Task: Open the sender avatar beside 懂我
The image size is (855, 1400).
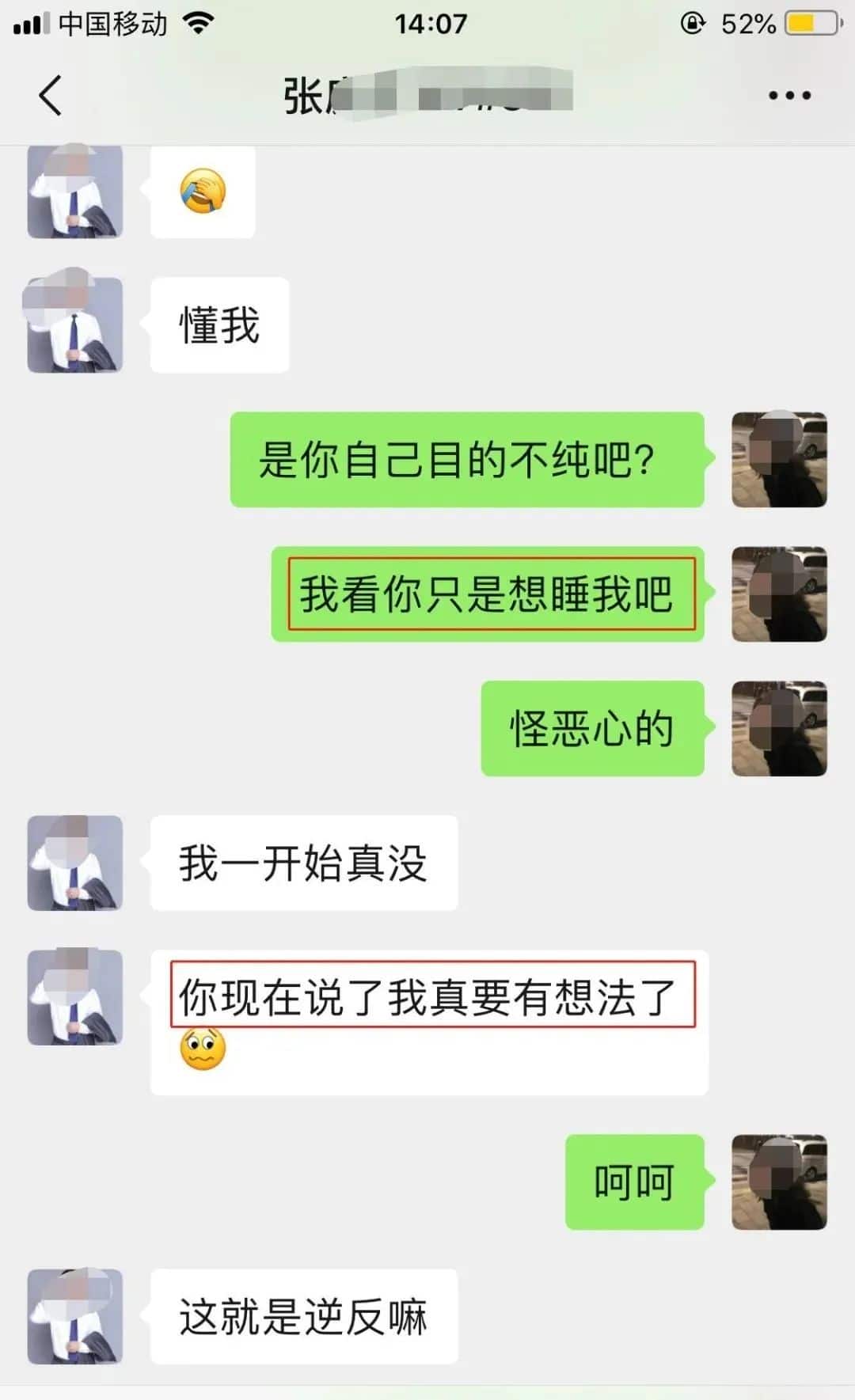Action: tap(75, 324)
